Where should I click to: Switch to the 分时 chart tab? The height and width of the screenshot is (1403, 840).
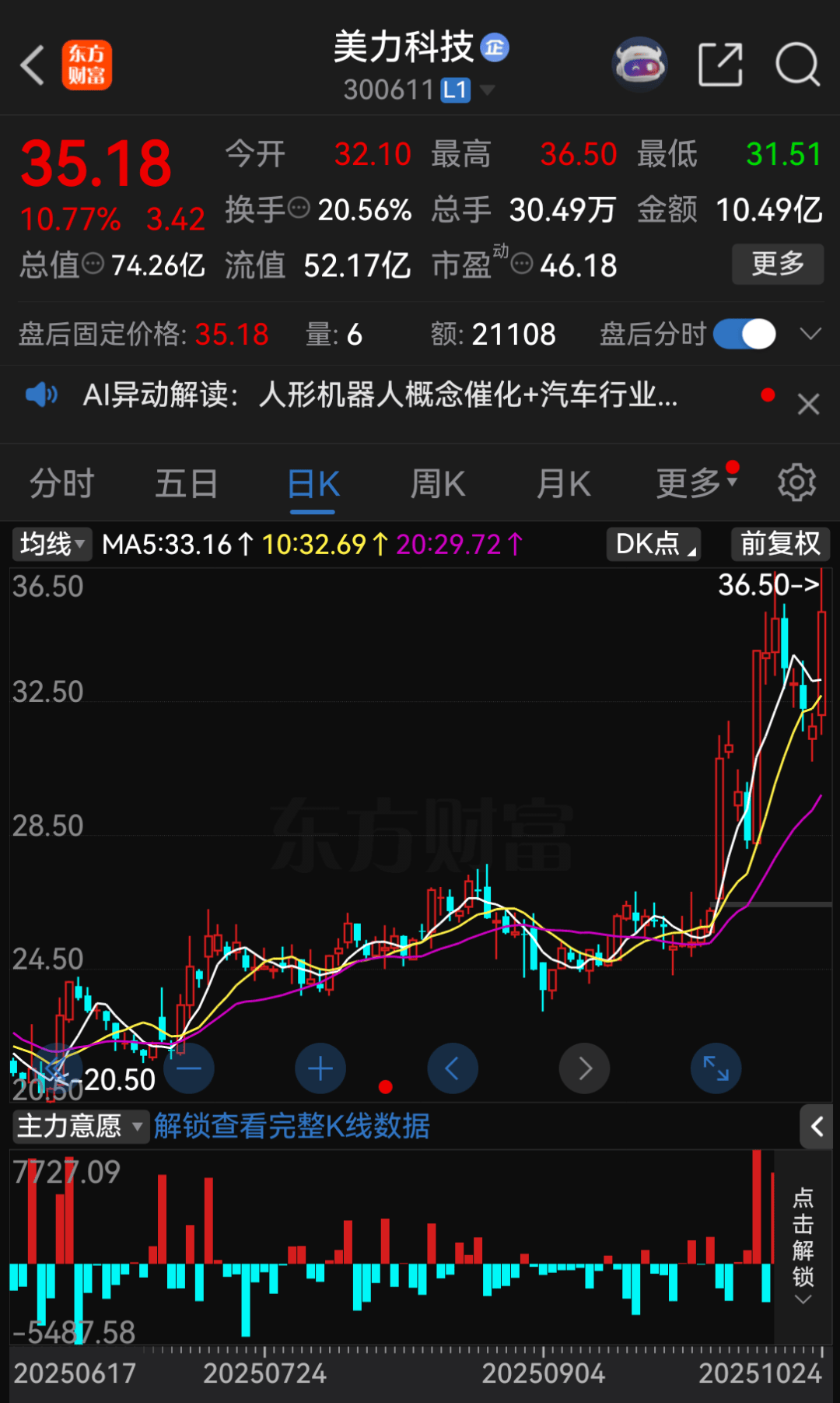pyautogui.click(x=61, y=484)
